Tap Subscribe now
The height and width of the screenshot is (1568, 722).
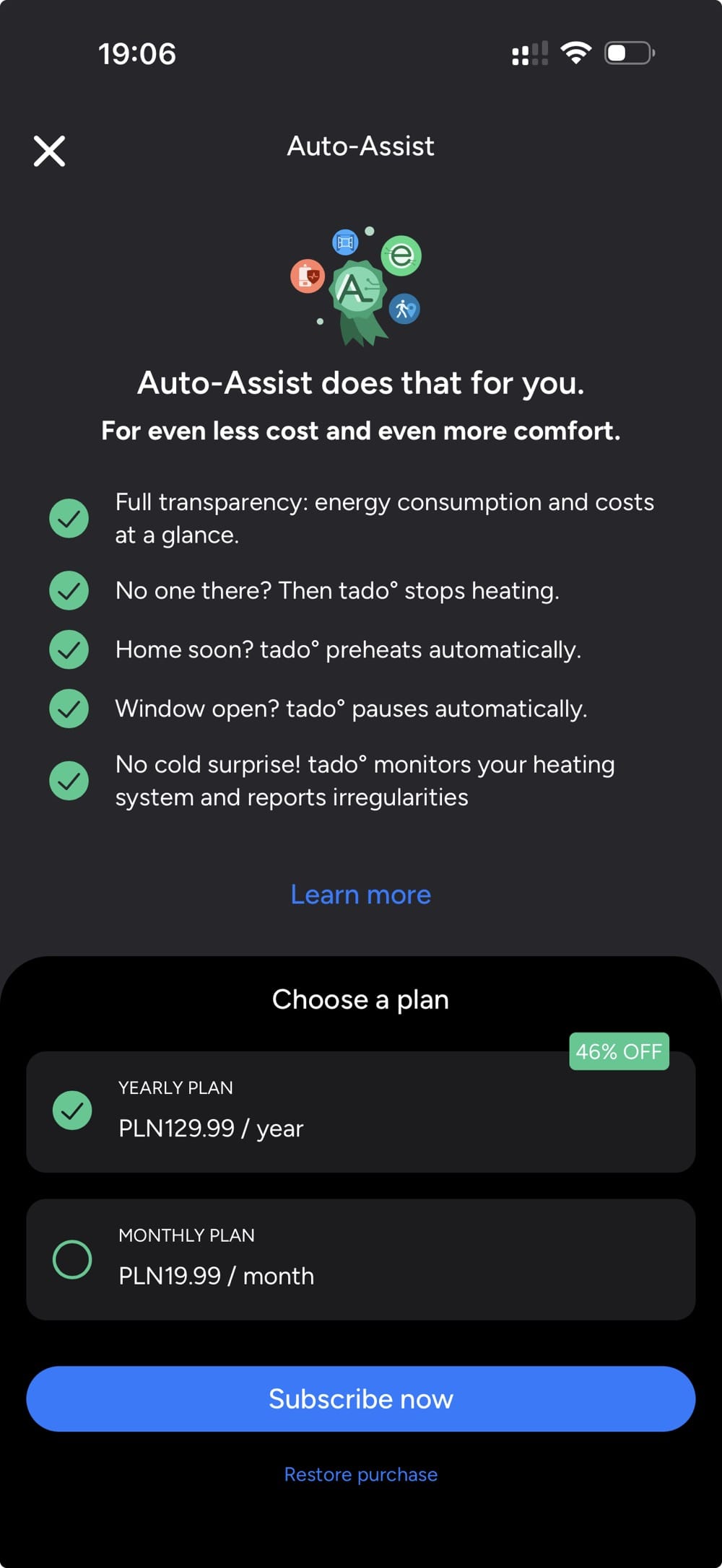[x=360, y=1398]
